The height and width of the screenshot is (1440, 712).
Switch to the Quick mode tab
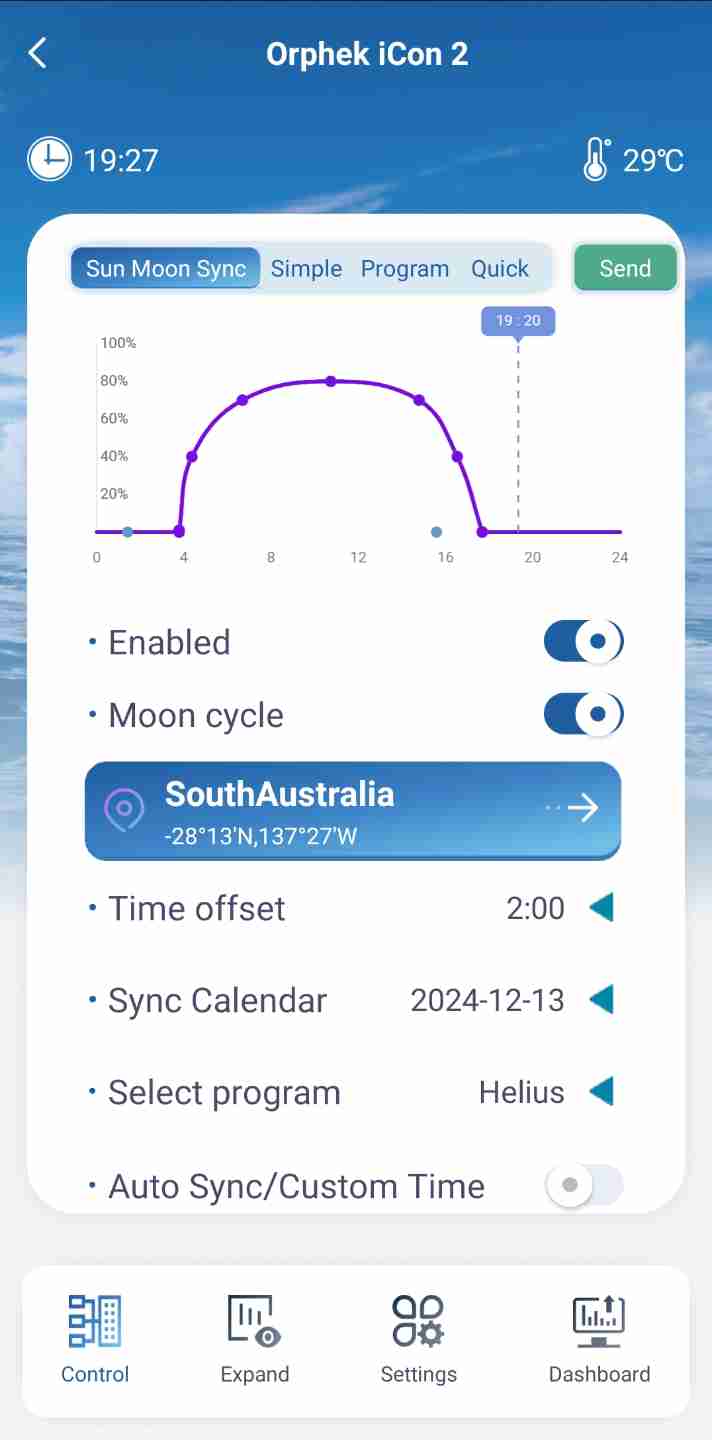coord(500,268)
